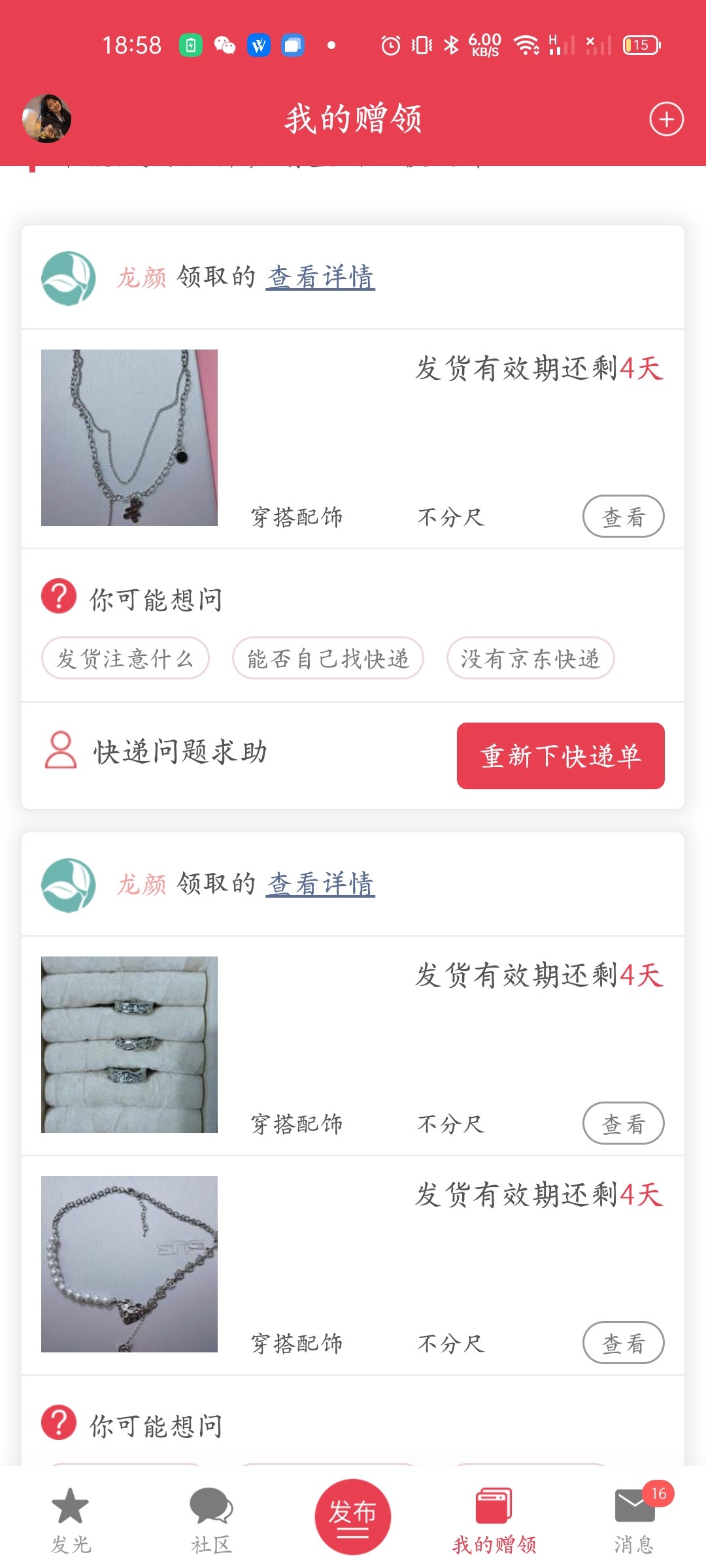706x1568 pixels.
Task: Switch to the 发光 tab
Action: pyautogui.click(x=71, y=1520)
